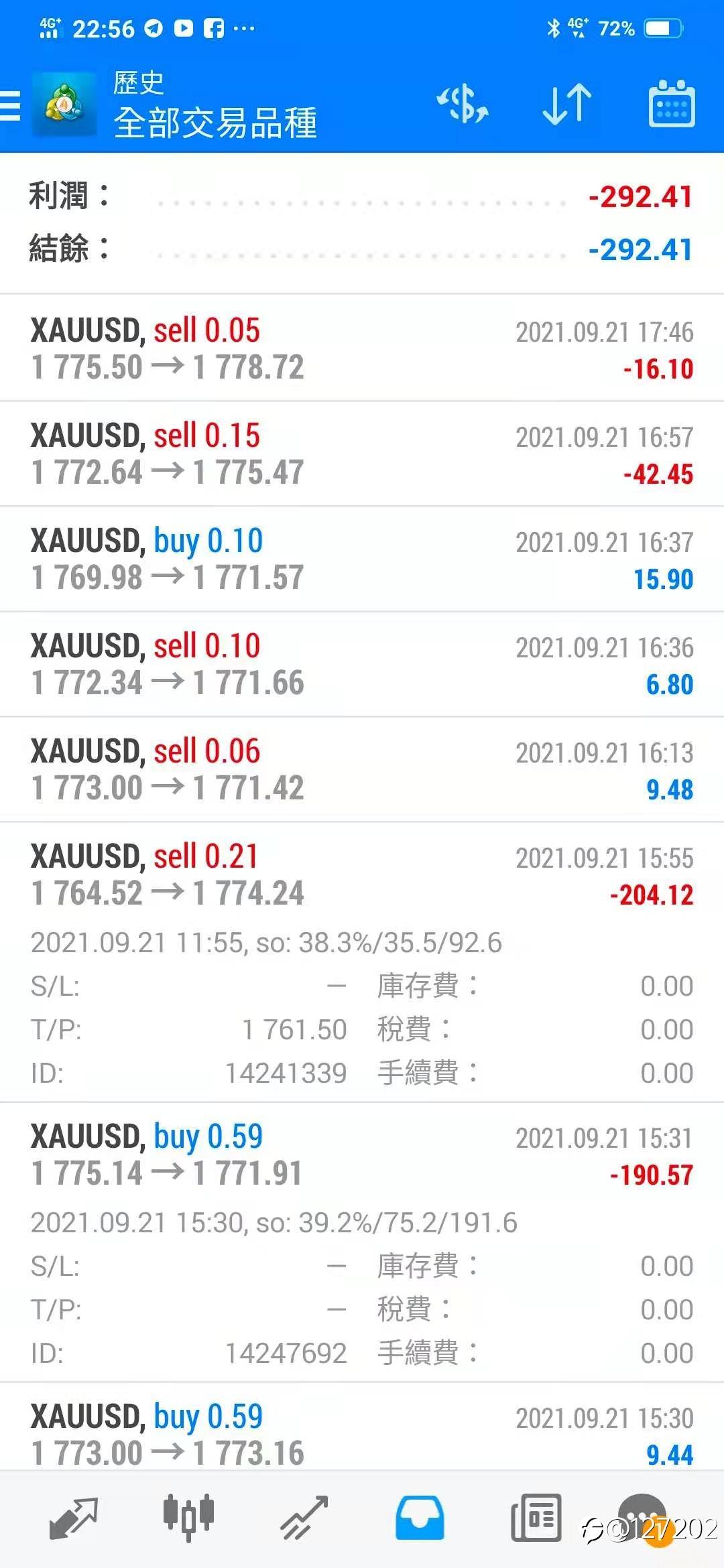This screenshot has height=1568, width=724.
Task: Expand the buy 0.10 trade at 16:37
Action: point(362,559)
